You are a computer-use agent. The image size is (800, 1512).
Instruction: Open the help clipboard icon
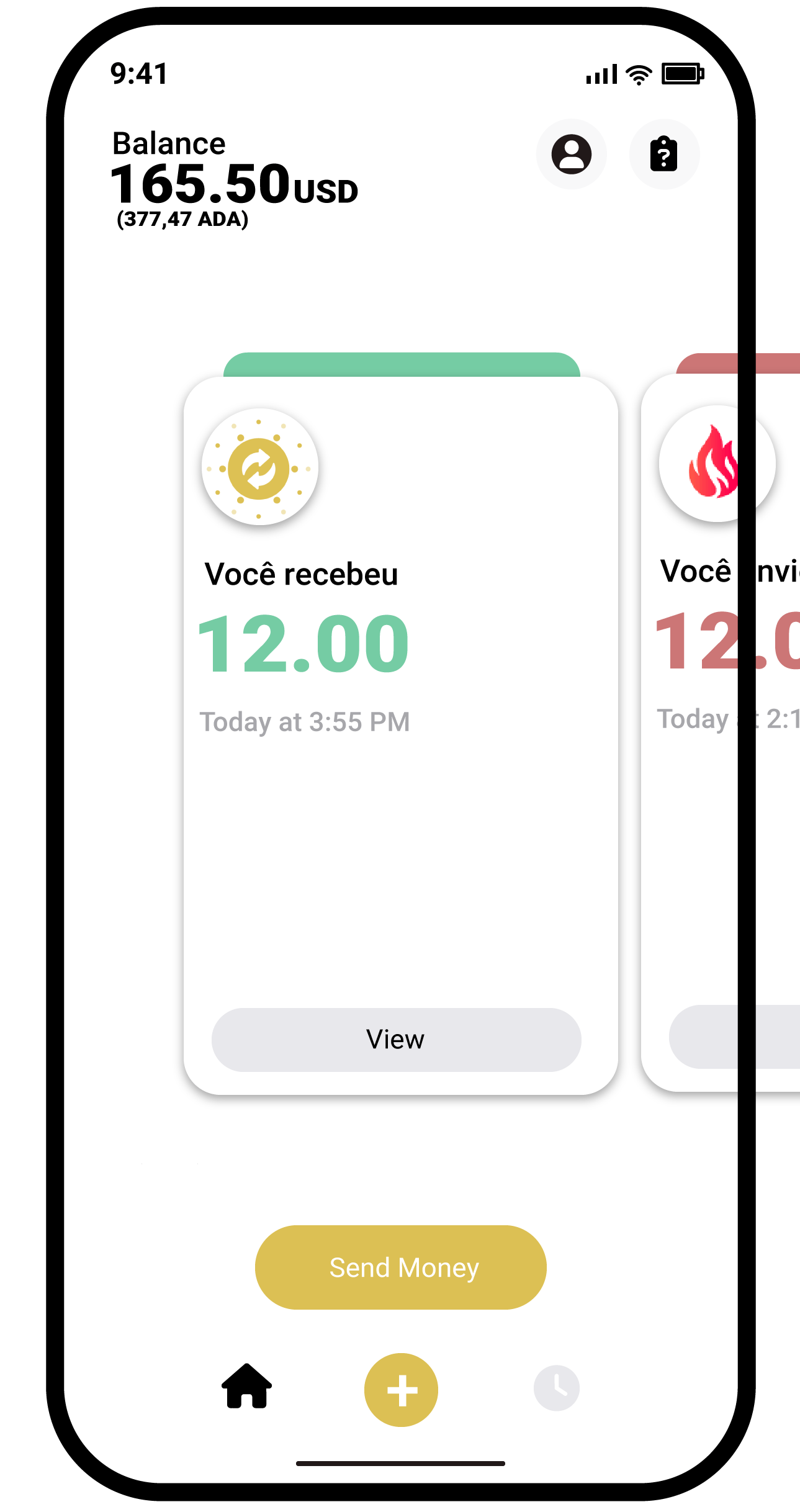(x=663, y=154)
